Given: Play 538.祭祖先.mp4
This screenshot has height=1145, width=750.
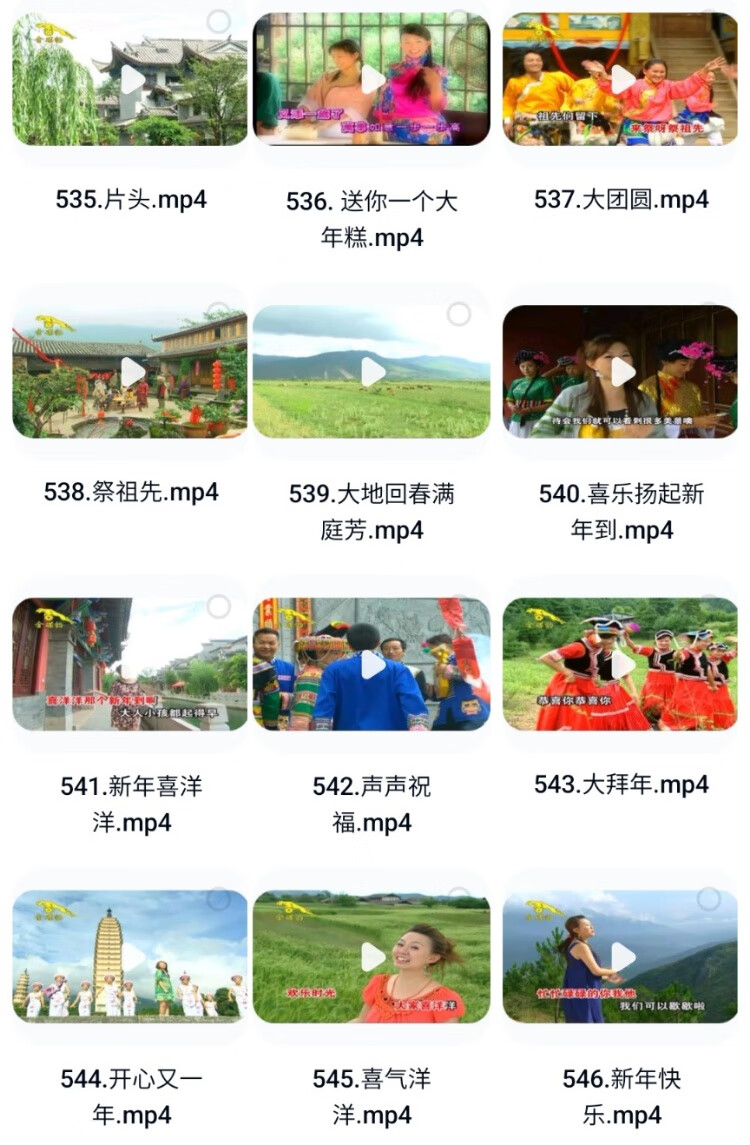Looking at the screenshot, I should tap(131, 372).
